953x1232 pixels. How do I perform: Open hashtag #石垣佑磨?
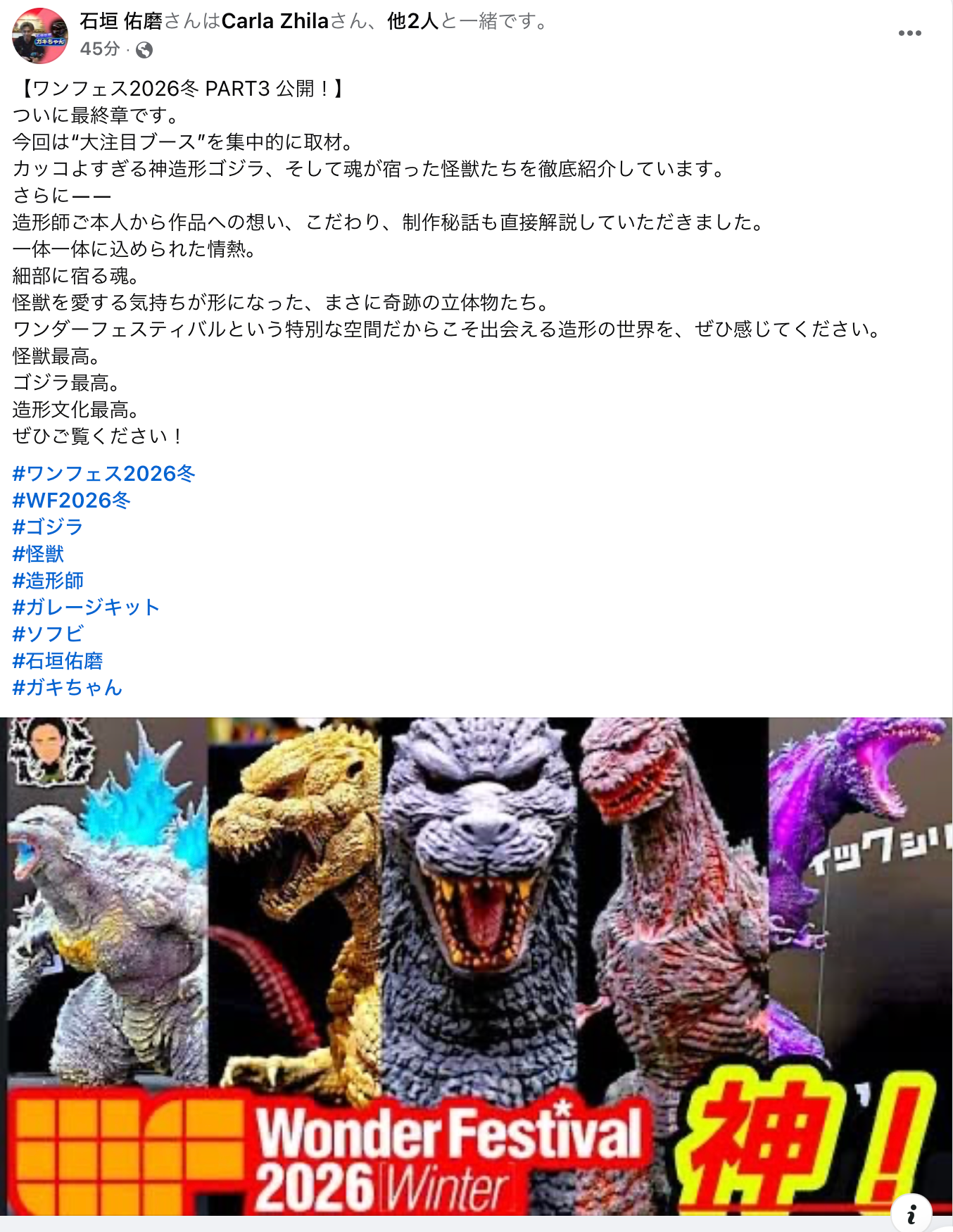58,660
